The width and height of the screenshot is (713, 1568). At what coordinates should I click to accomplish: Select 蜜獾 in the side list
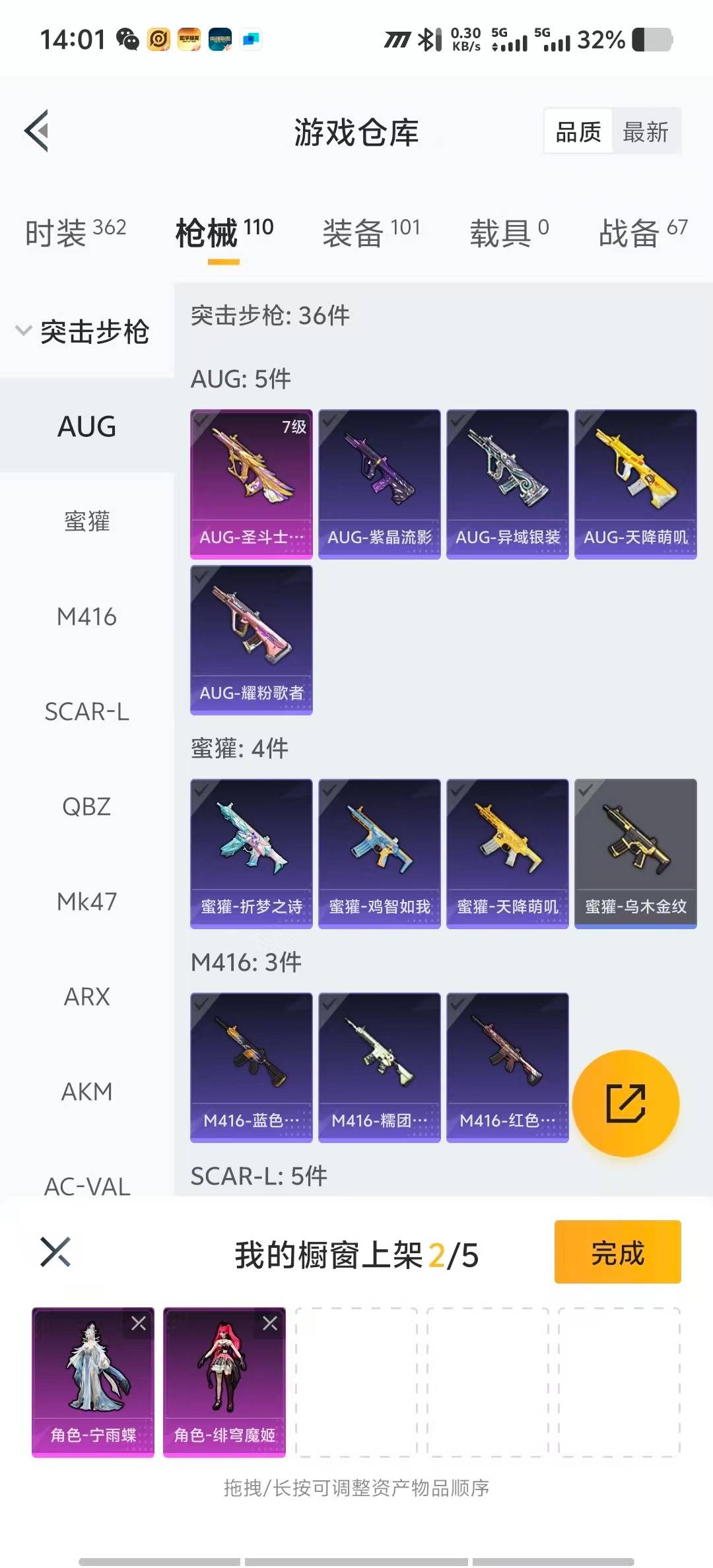86,521
